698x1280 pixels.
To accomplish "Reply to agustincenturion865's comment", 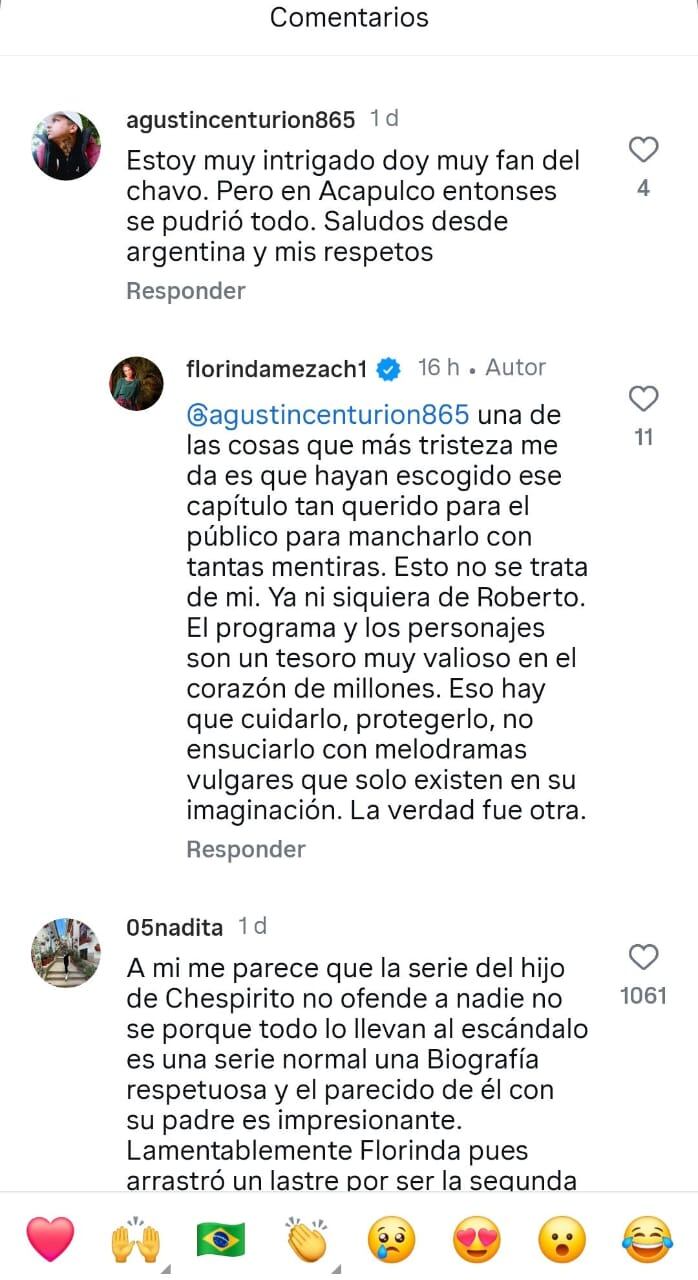I will click(186, 291).
